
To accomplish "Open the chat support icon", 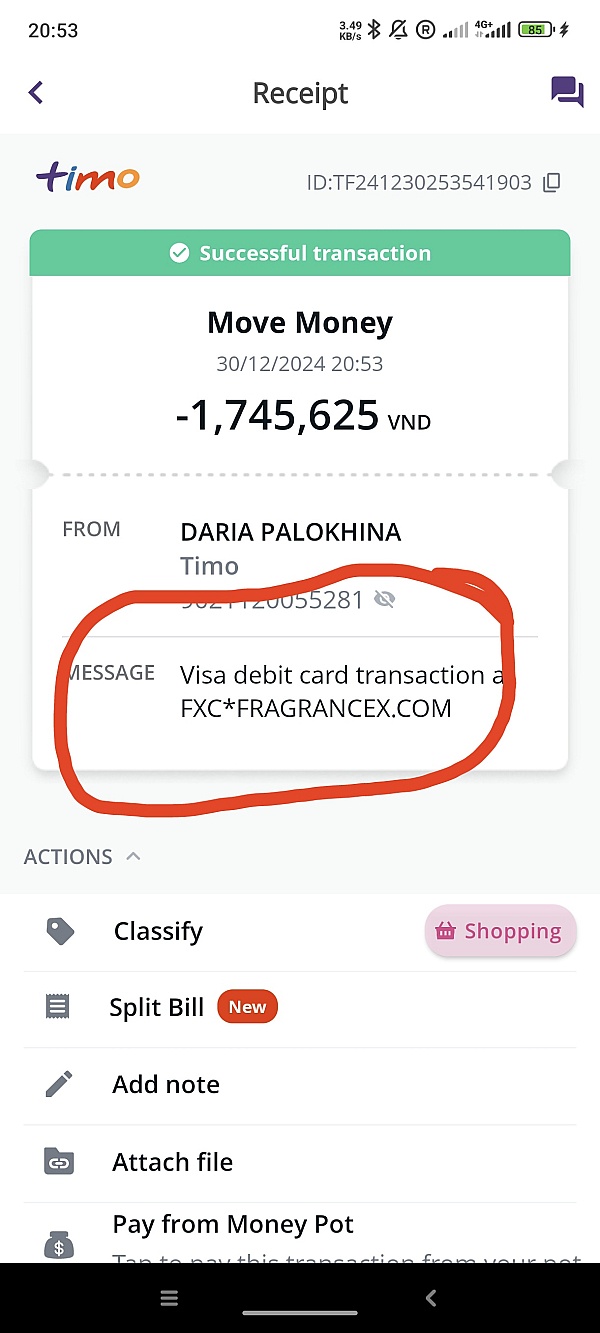I will (567, 92).
